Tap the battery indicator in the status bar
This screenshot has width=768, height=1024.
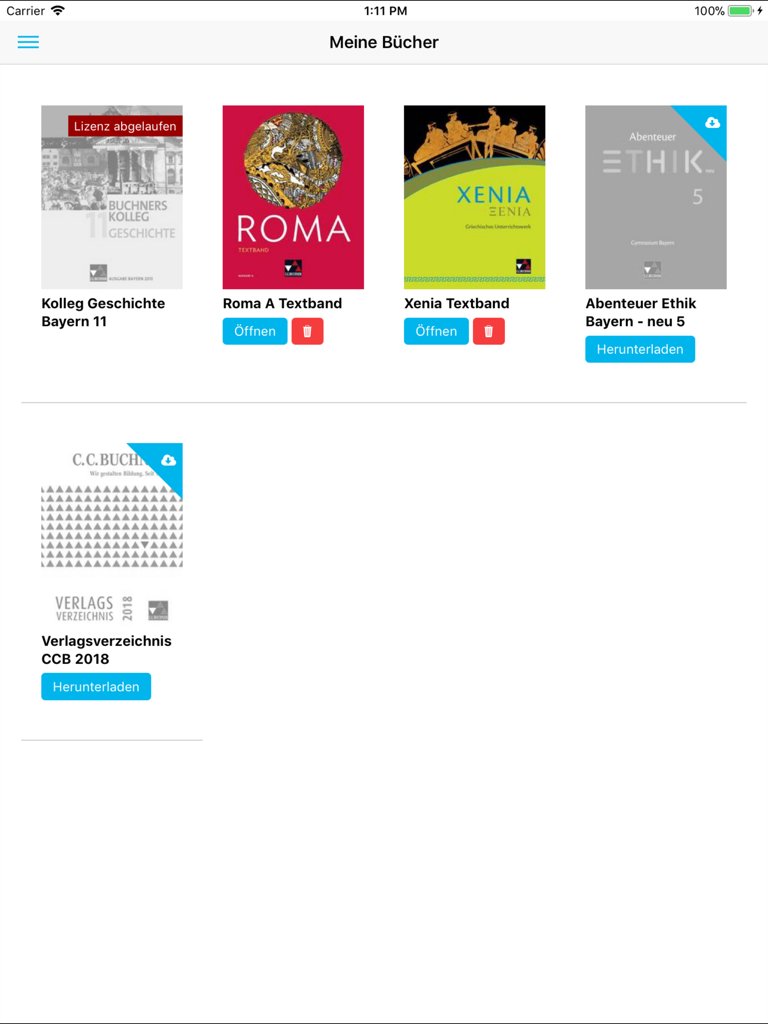[741, 10]
